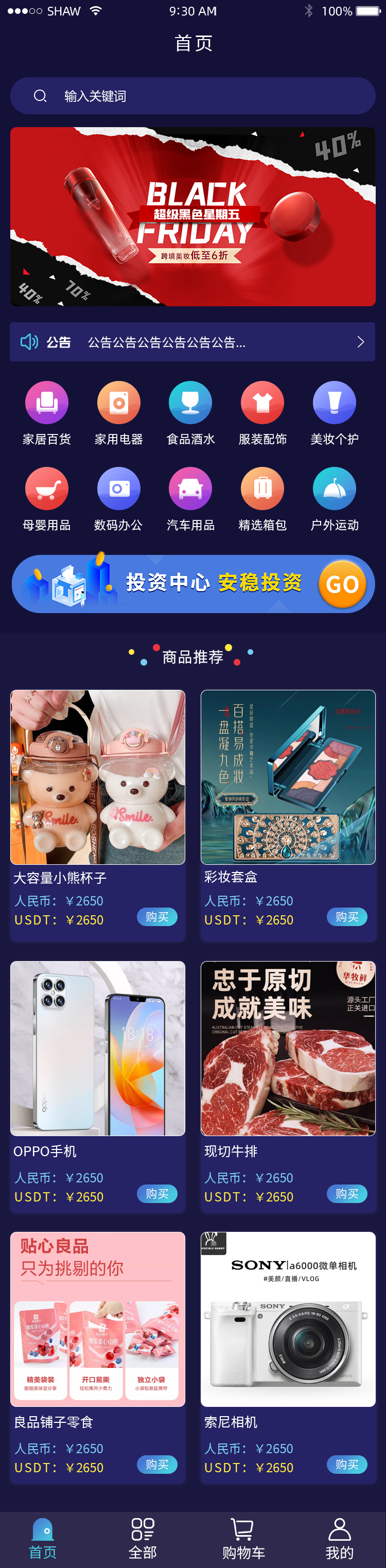
Task: Tap GO on the 投资中心 banner
Action: pyautogui.click(x=342, y=584)
